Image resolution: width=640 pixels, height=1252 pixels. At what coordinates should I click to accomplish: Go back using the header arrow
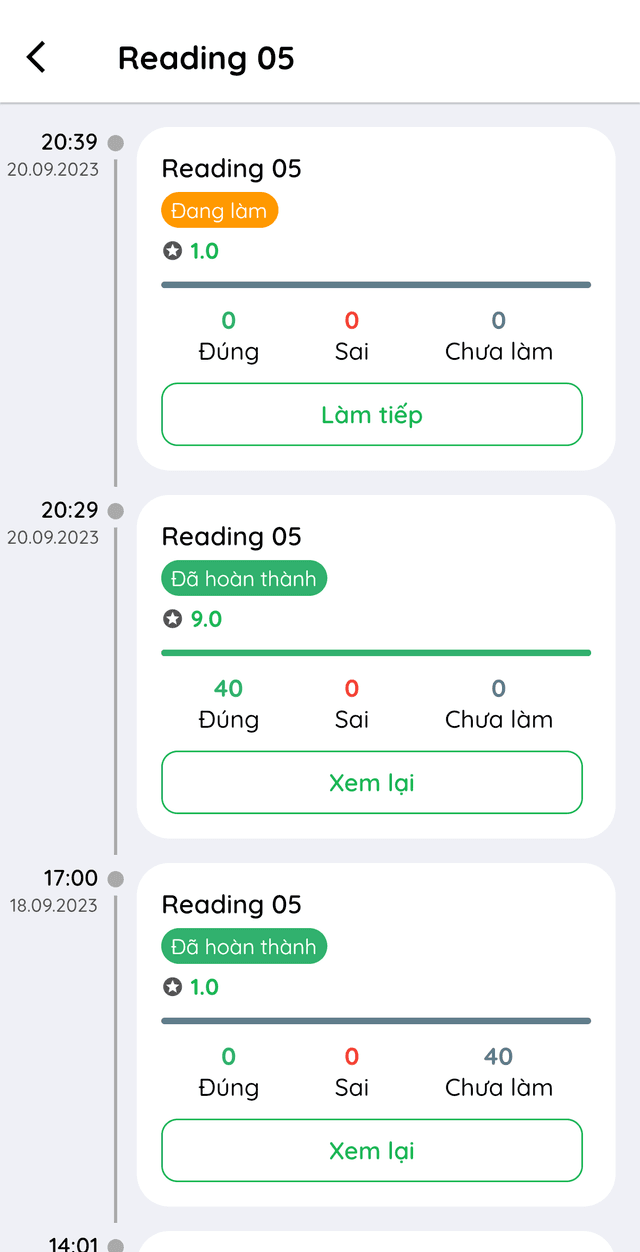[36, 57]
